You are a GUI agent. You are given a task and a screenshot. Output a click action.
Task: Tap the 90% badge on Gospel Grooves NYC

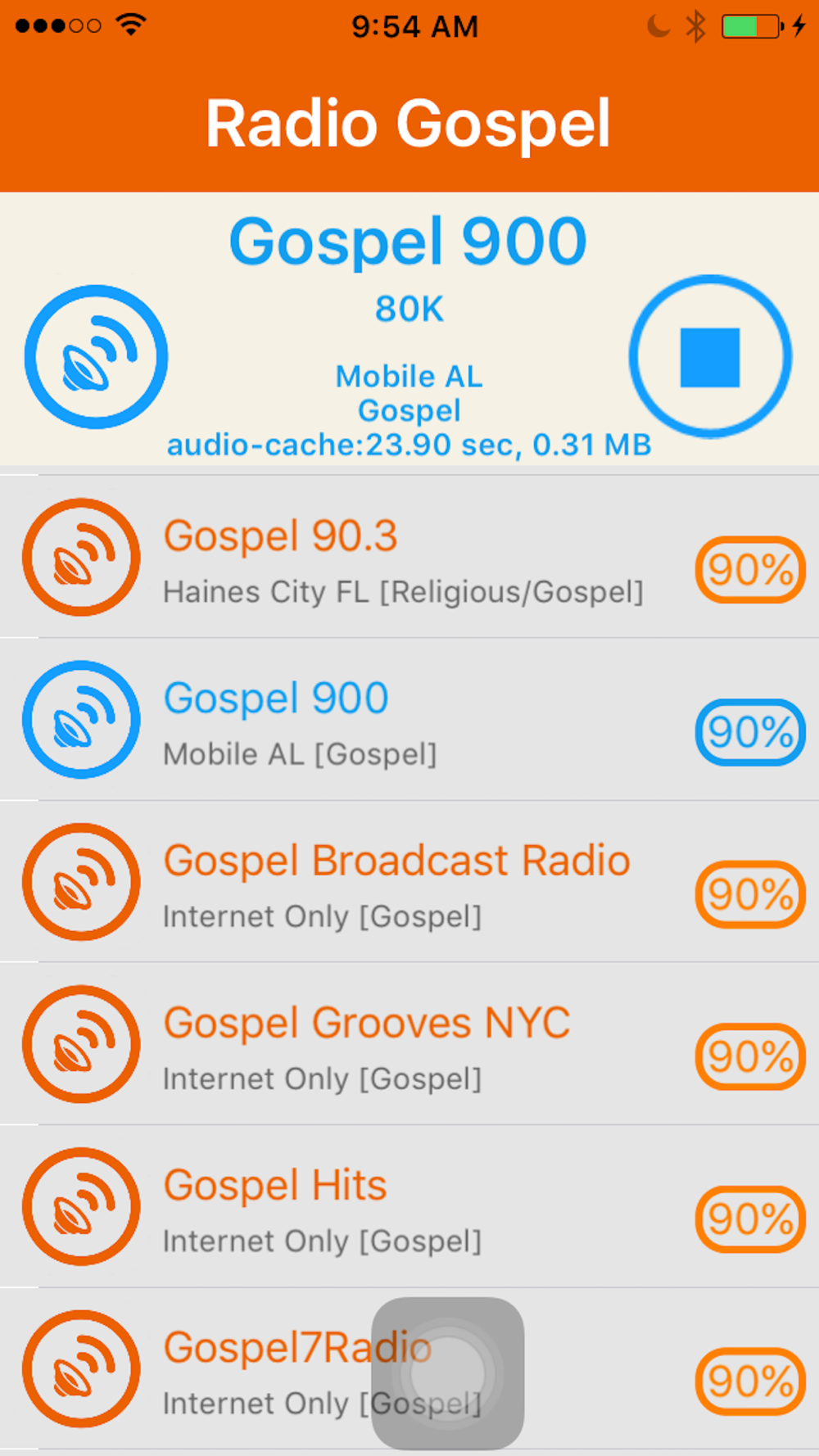[x=750, y=1056]
